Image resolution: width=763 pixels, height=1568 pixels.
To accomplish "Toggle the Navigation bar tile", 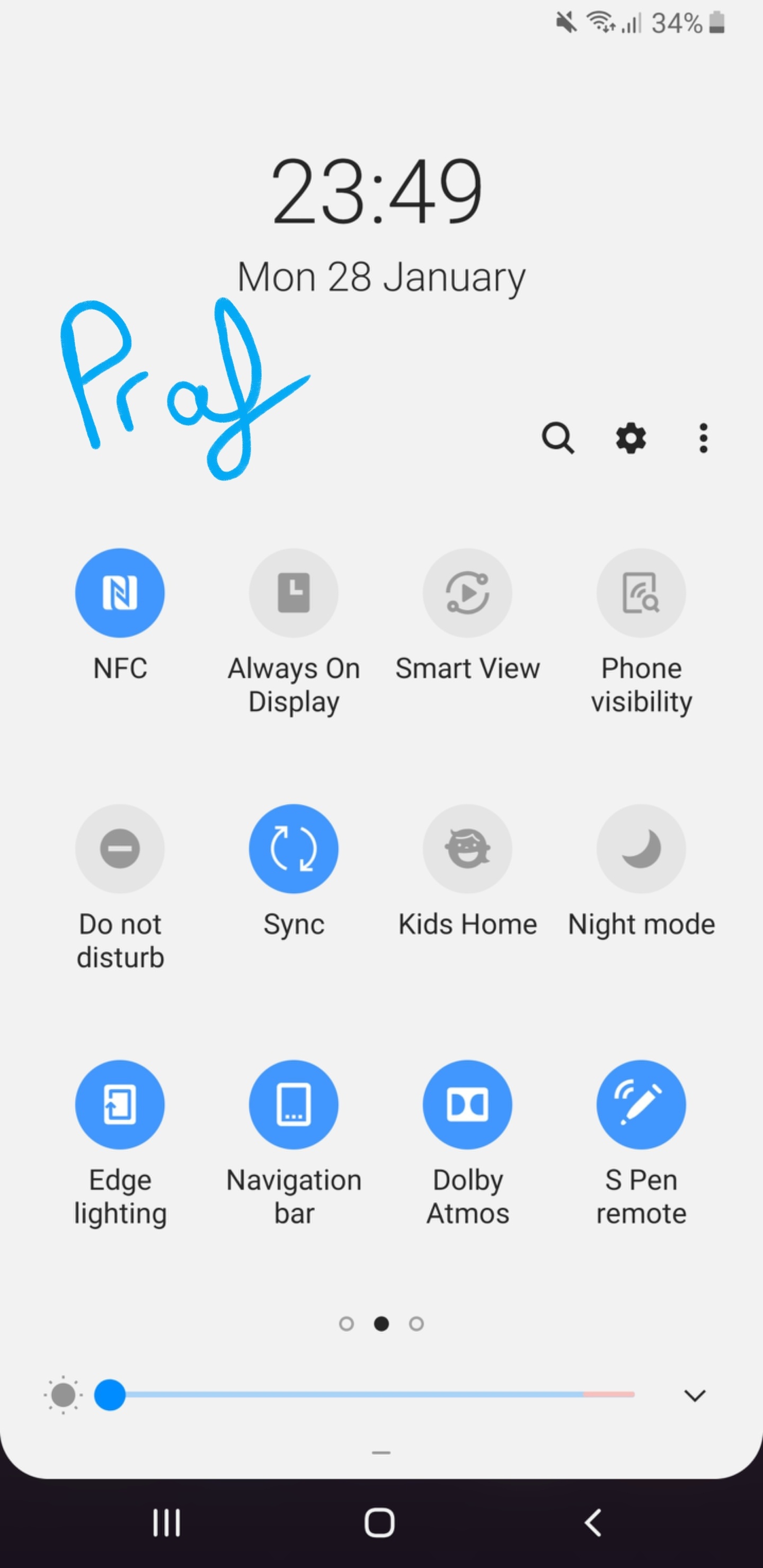I will (294, 1104).
